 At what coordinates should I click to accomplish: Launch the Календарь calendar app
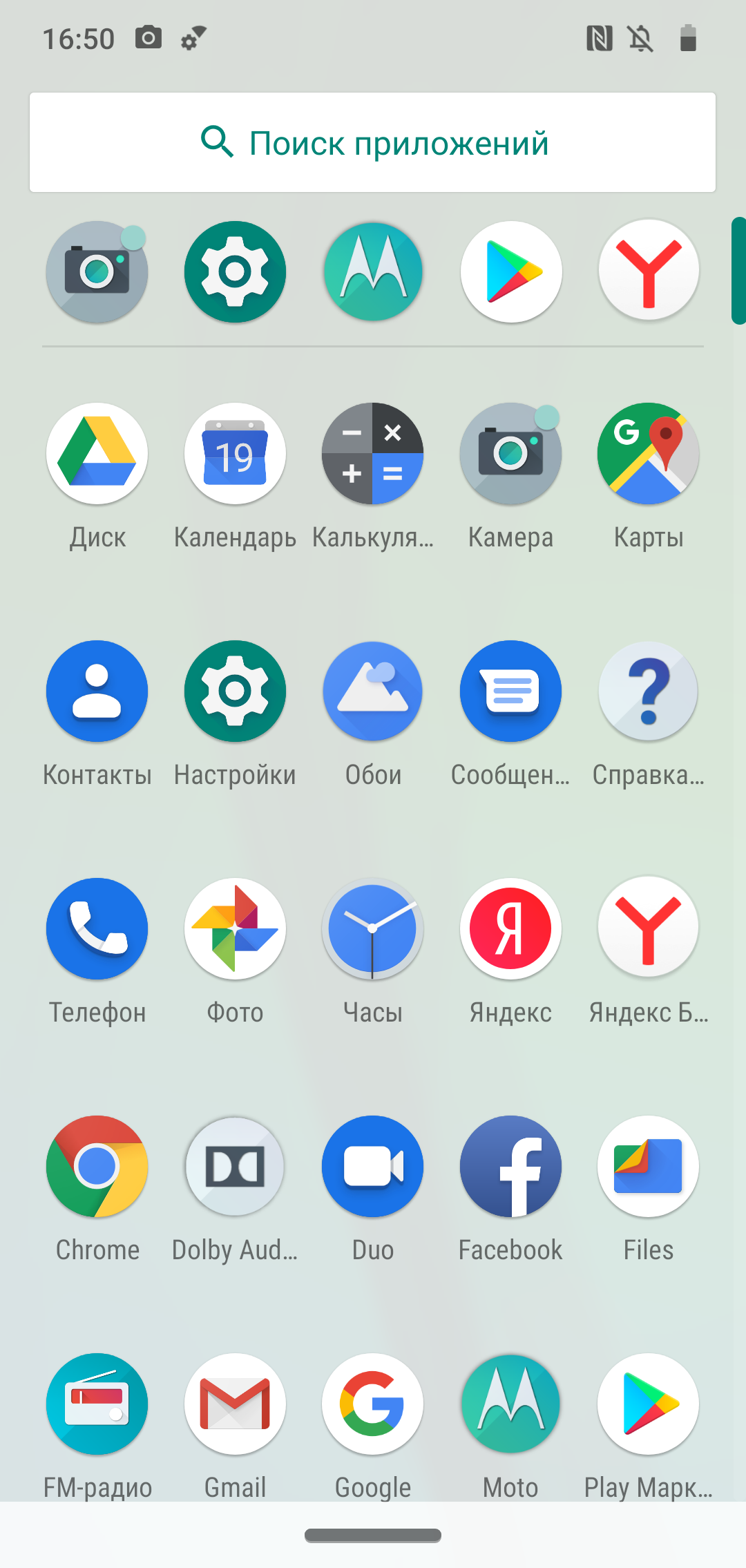235,454
